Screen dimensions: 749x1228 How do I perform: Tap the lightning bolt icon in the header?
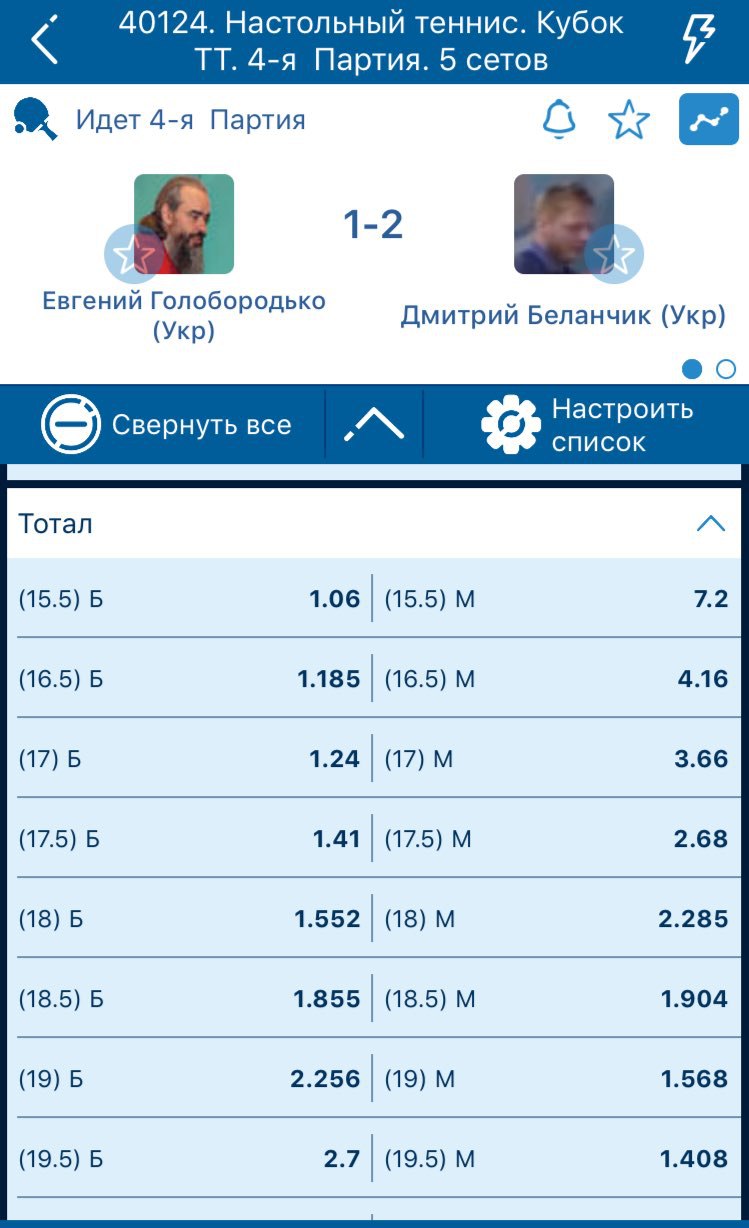[697, 40]
